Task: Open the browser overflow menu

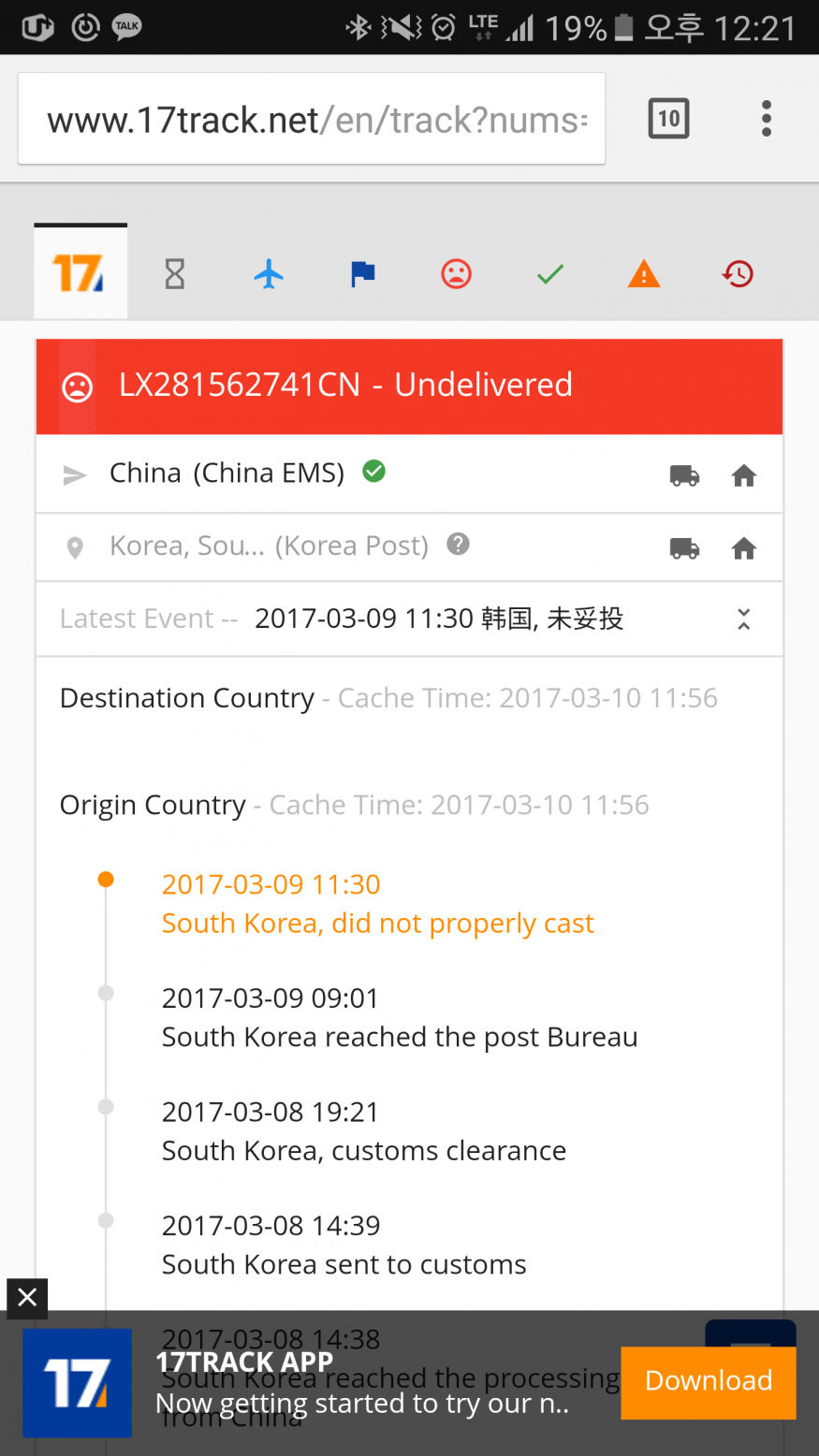Action: (767, 119)
